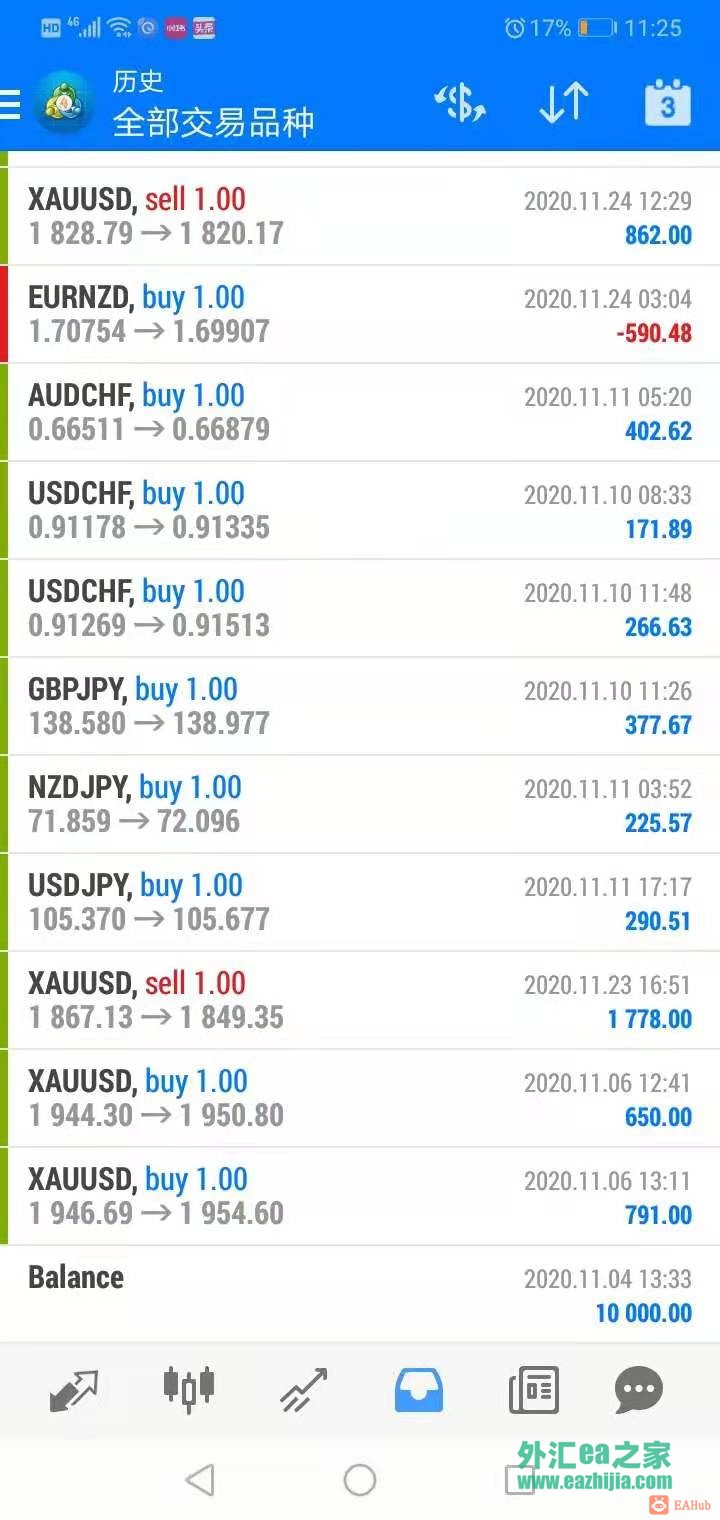Open the XAUUSD buy trade with 650.00 profit
Screen dimensions: 720x1520
pos(360,1098)
